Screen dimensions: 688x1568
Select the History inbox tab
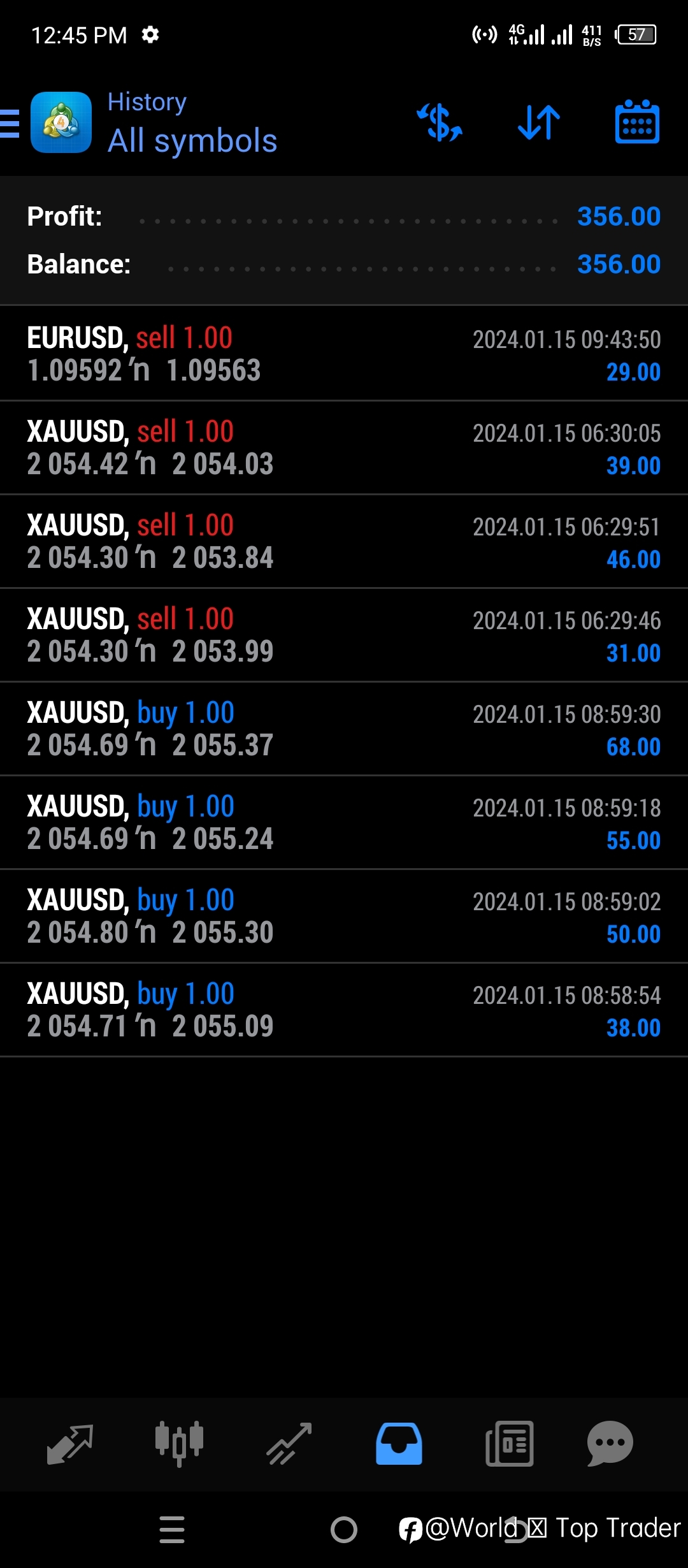(399, 1444)
